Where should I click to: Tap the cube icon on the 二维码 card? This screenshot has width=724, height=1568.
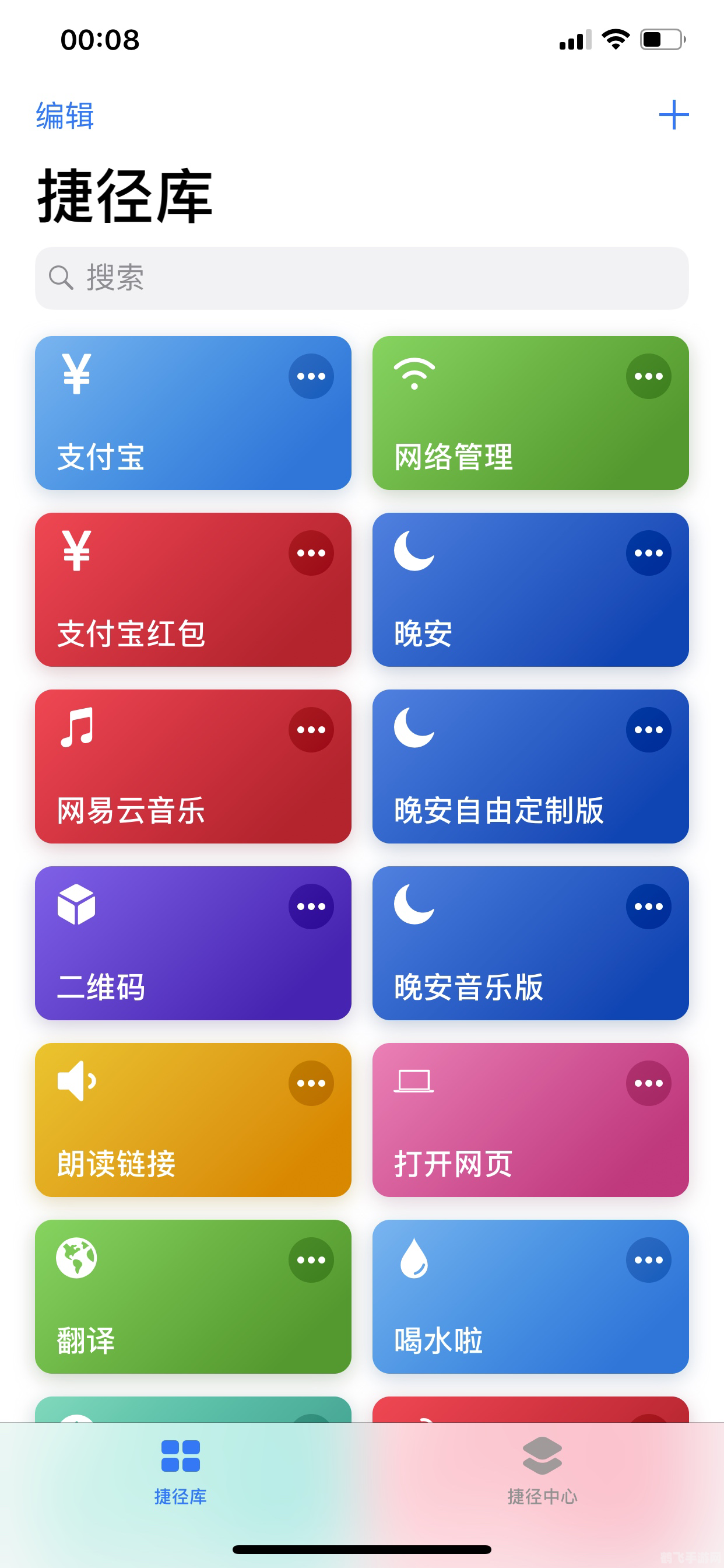pyautogui.click(x=74, y=907)
